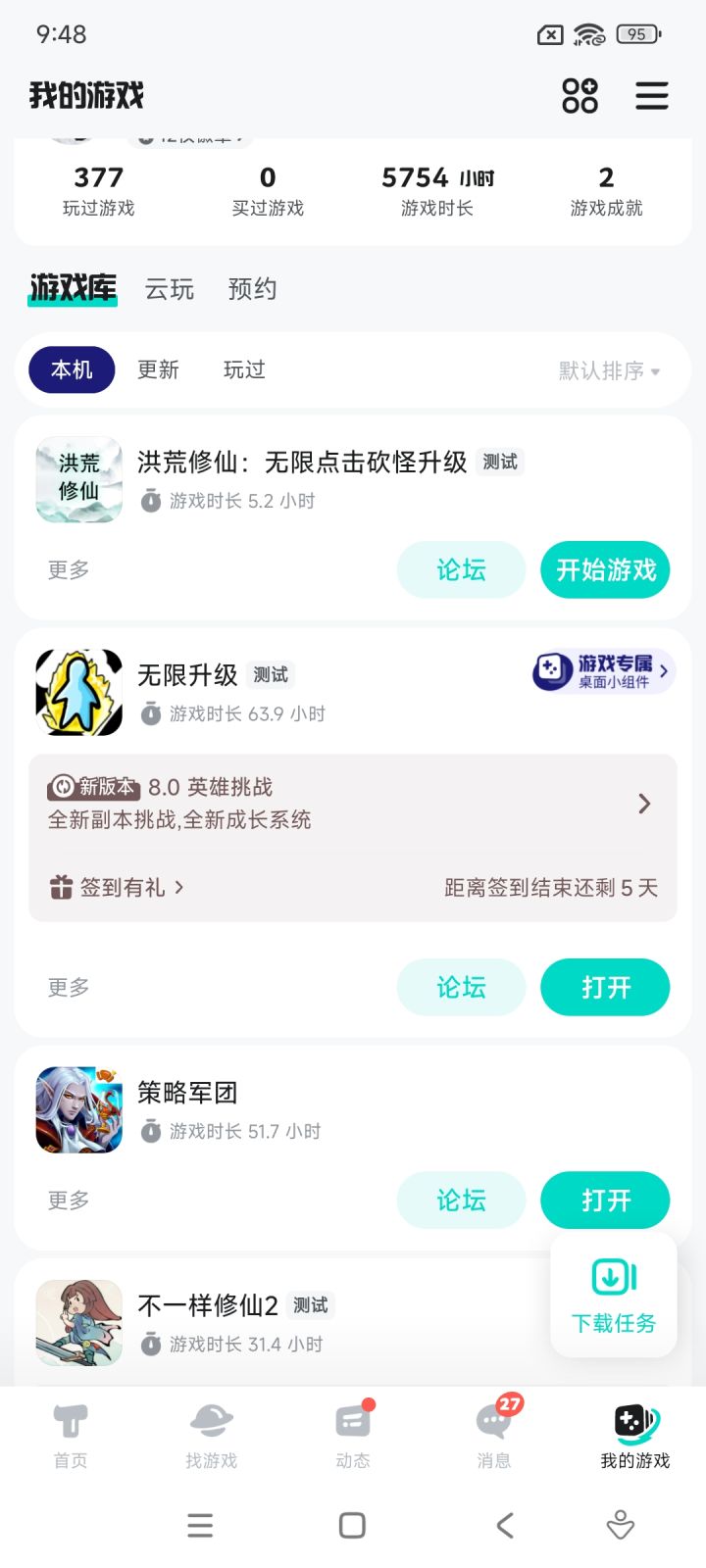
Task: Open 签到有礼 check-in rewards
Action: coord(117,887)
